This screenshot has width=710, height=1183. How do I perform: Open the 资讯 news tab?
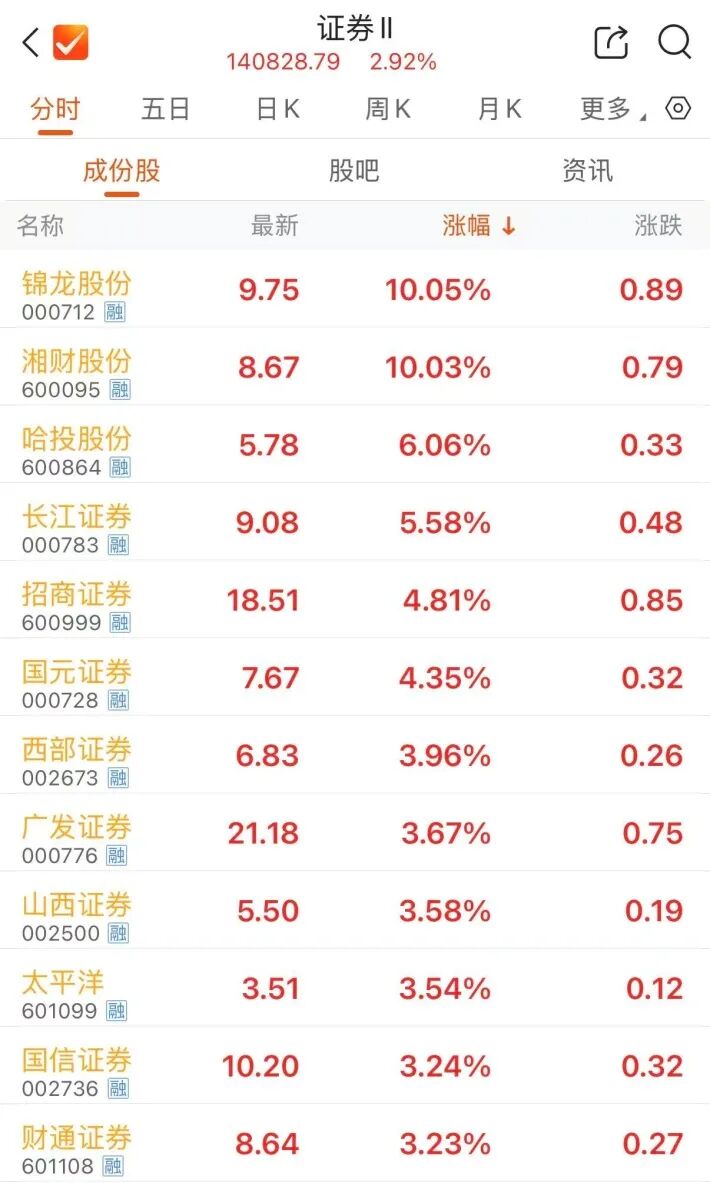pyautogui.click(x=587, y=171)
